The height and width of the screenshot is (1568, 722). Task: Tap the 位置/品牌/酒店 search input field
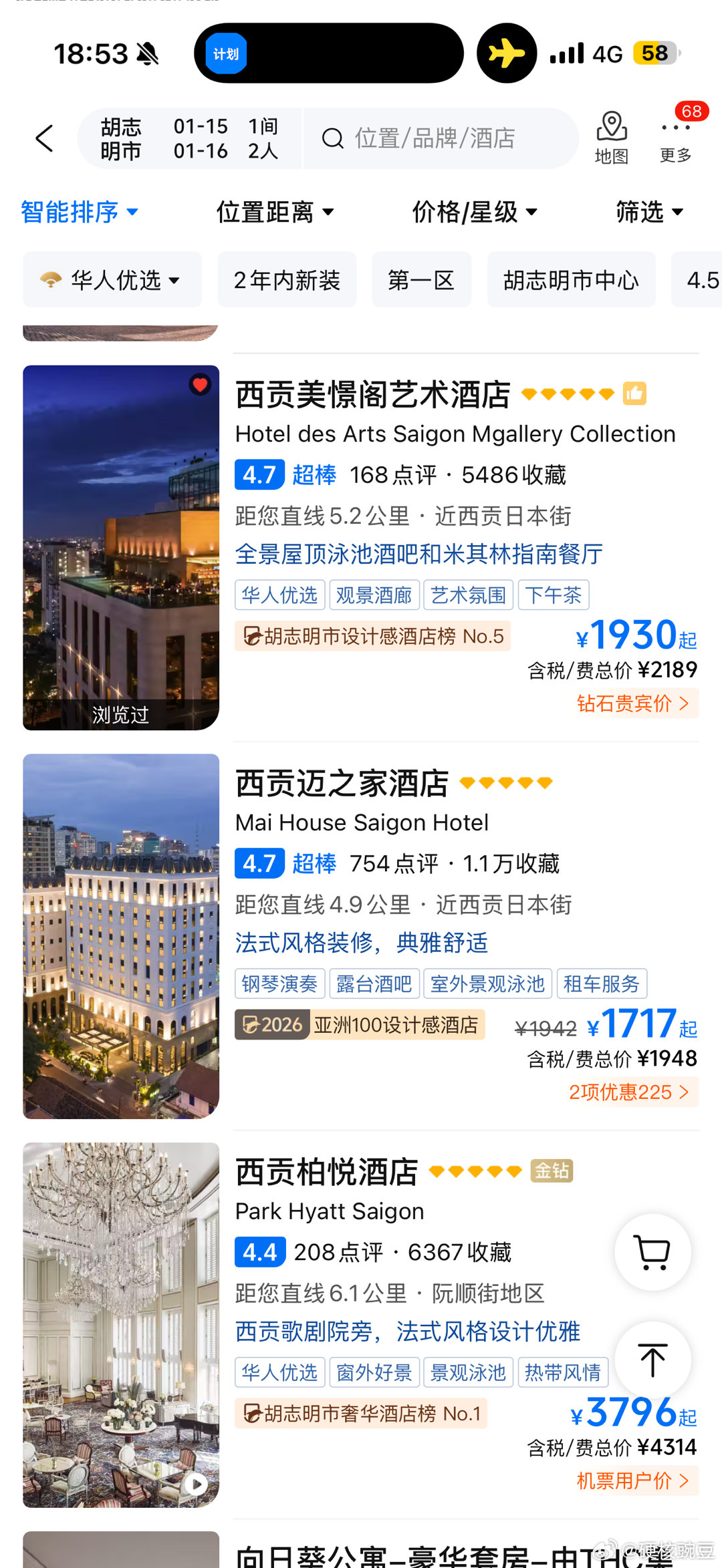435,138
